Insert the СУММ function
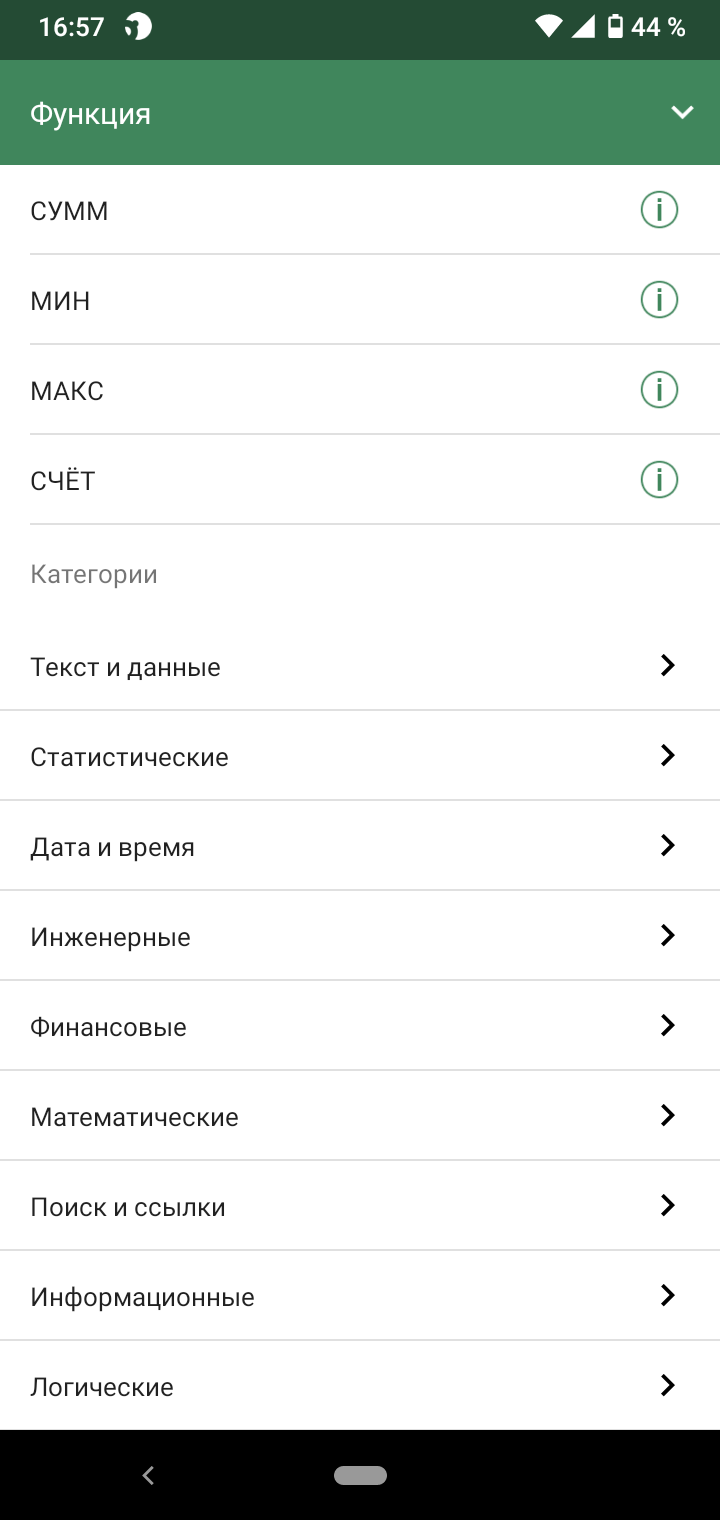Screen dimensions: 720x1520 point(360,210)
